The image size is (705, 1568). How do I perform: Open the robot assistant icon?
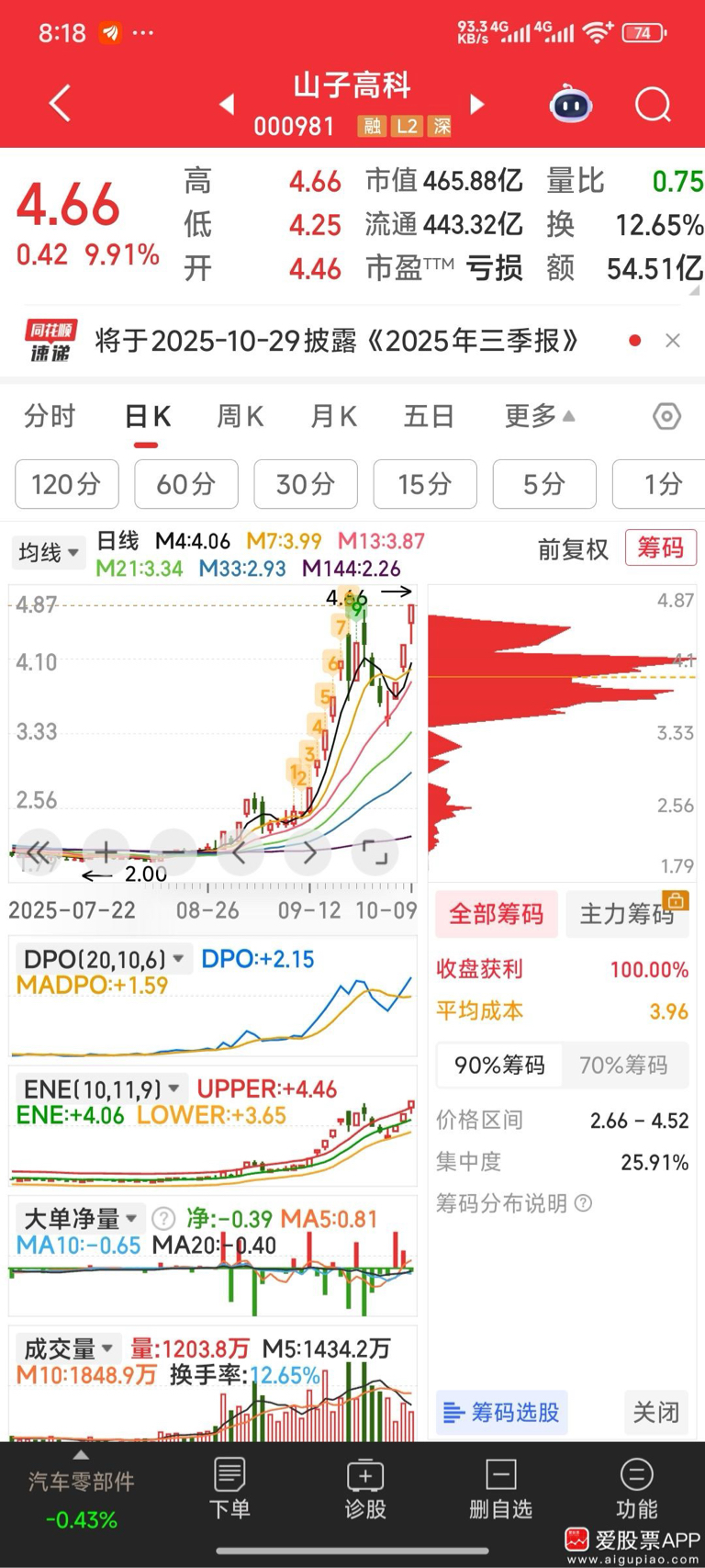click(x=570, y=105)
